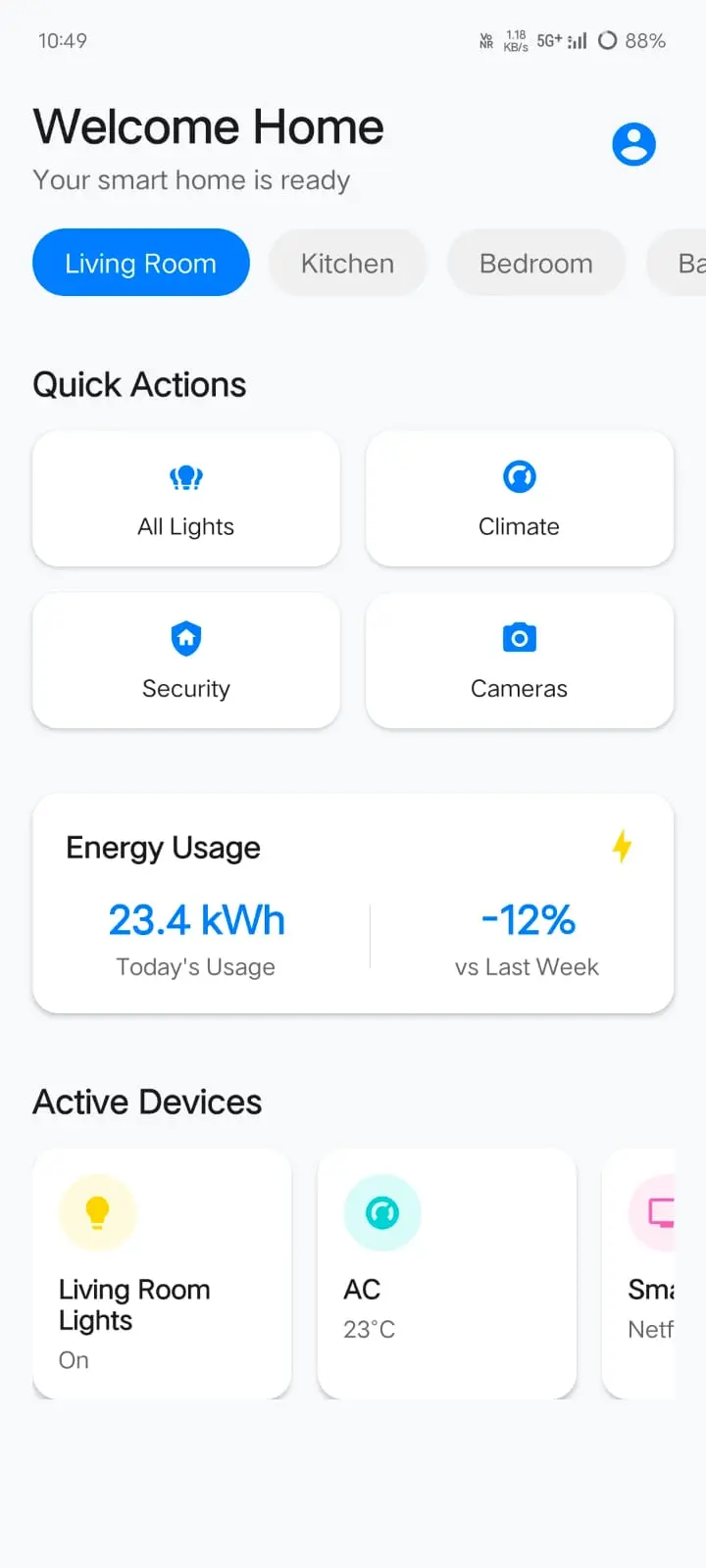The height and width of the screenshot is (1568, 706).
Task: Open the AC device card
Action: point(447,1274)
